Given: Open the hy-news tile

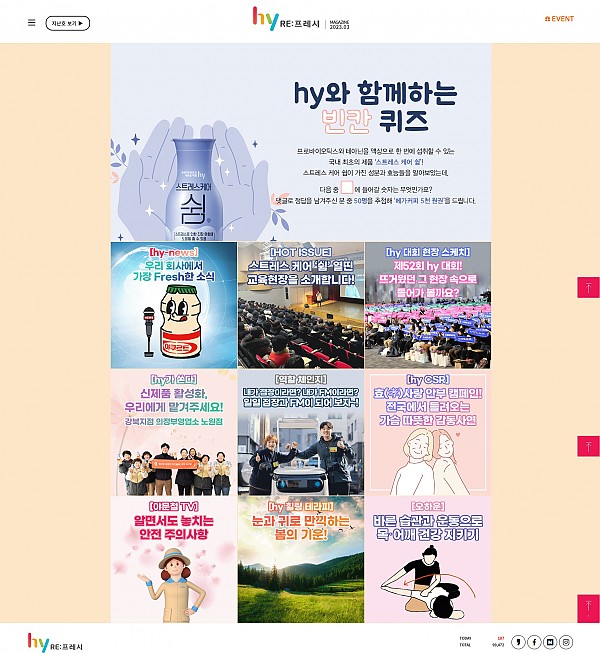Looking at the screenshot, I should click(x=173, y=305).
